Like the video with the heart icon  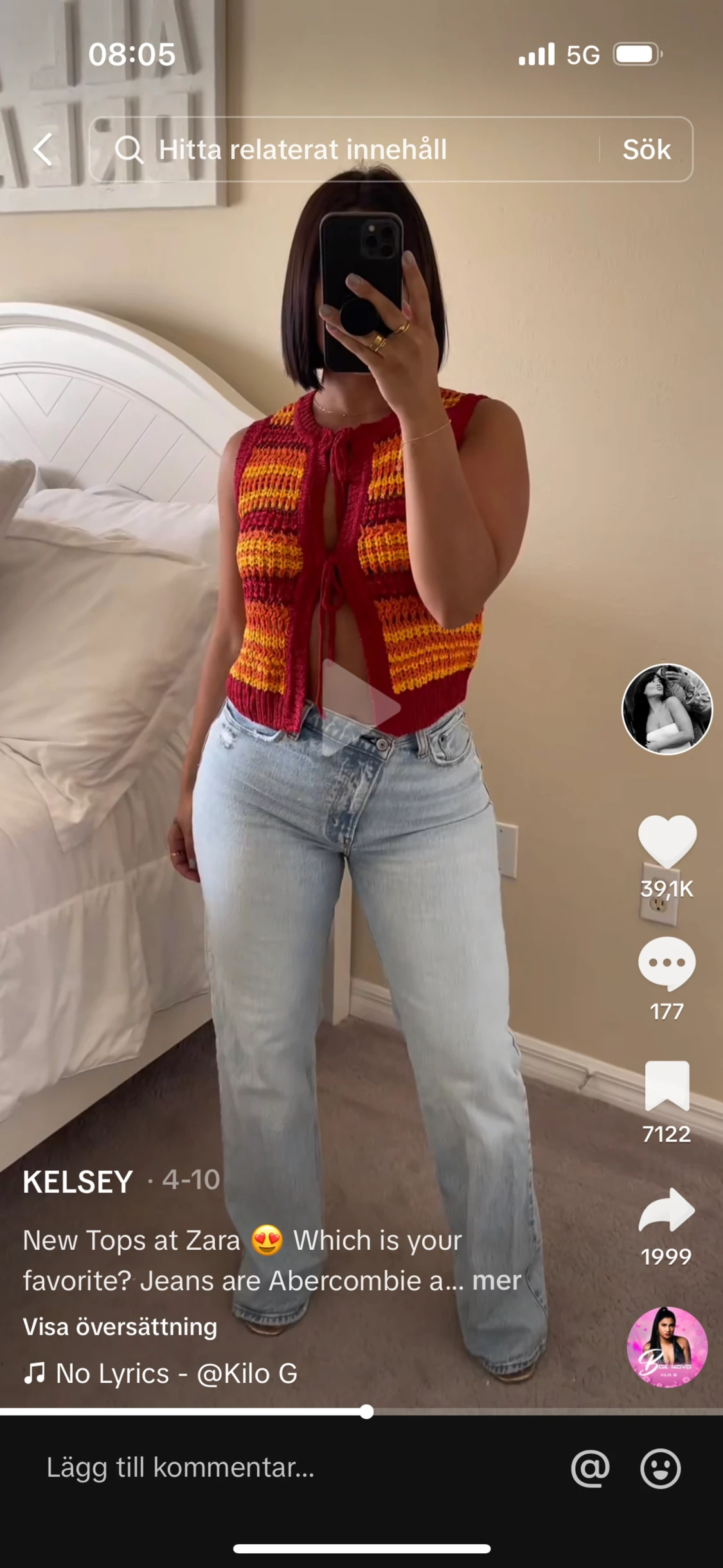(667, 840)
